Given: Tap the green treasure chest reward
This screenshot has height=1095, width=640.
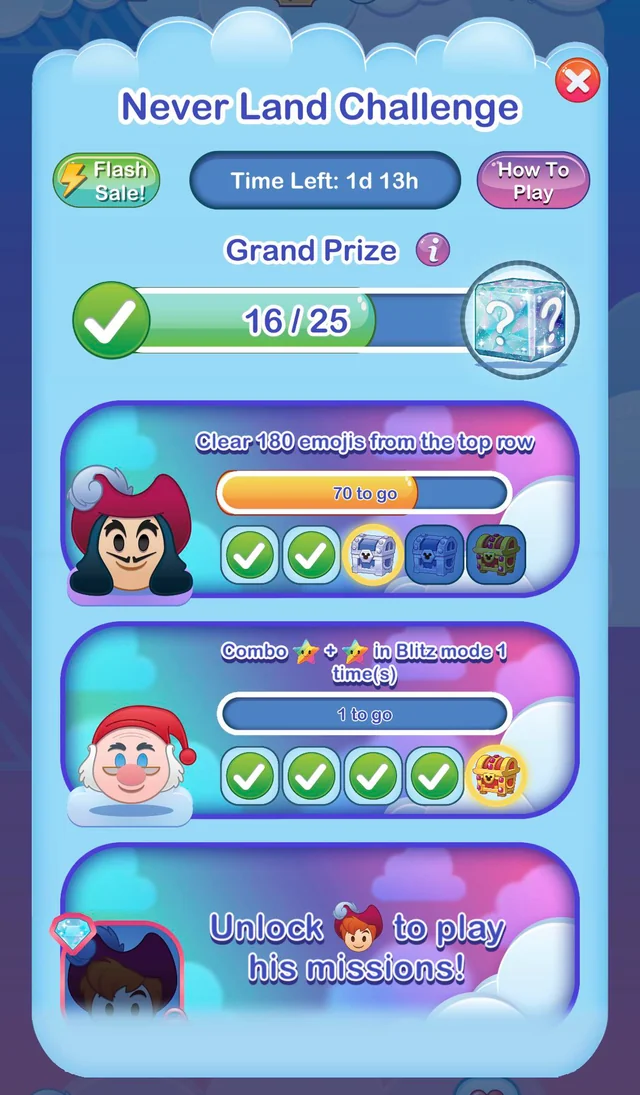Looking at the screenshot, I should [497, 555].
